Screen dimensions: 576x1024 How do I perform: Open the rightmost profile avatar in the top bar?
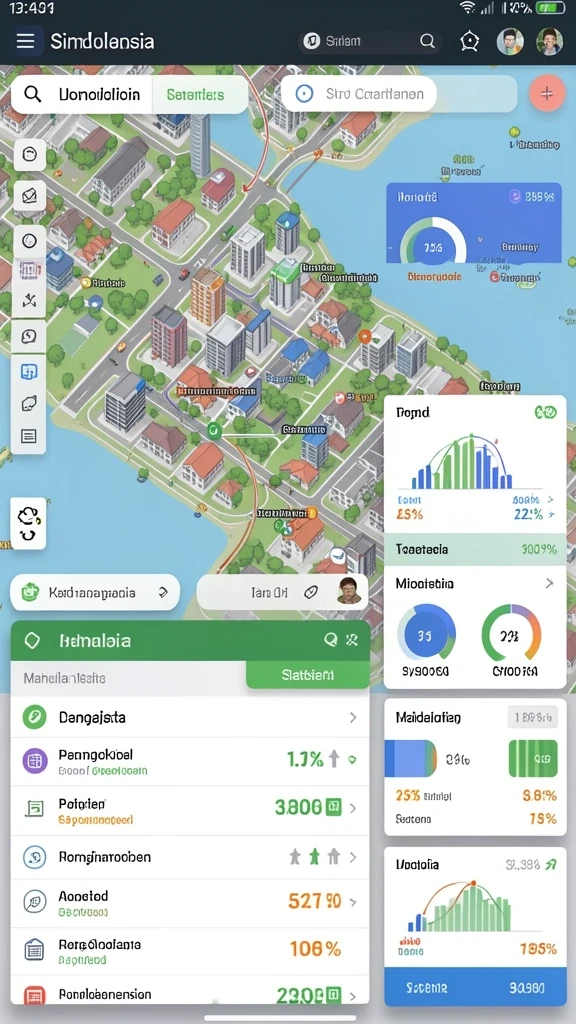549,41
